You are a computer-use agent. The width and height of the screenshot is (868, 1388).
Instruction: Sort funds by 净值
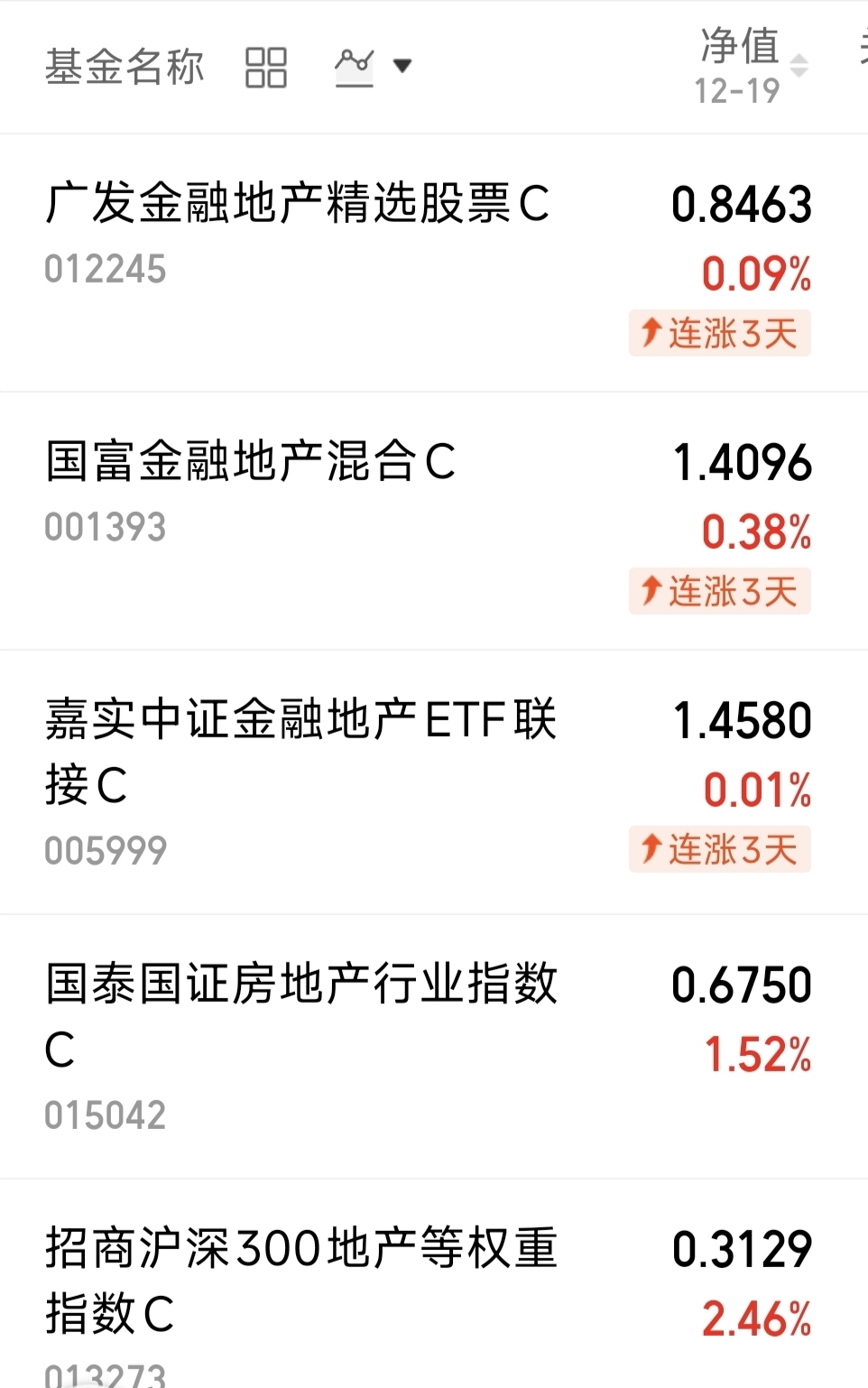(751, 66)
